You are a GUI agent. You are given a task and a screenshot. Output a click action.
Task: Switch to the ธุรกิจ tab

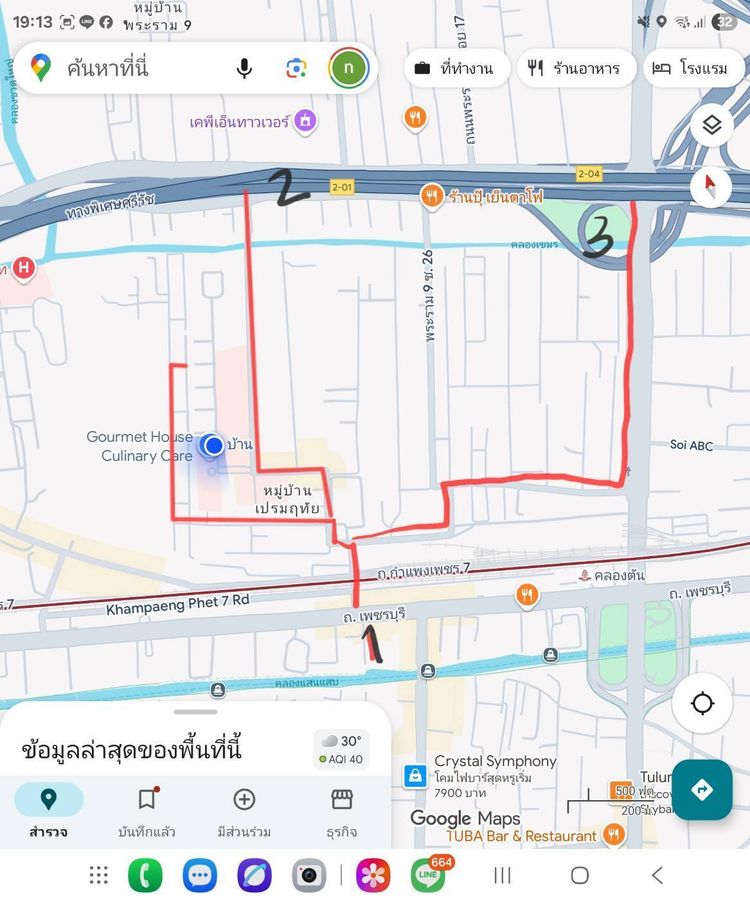[342, 810]
